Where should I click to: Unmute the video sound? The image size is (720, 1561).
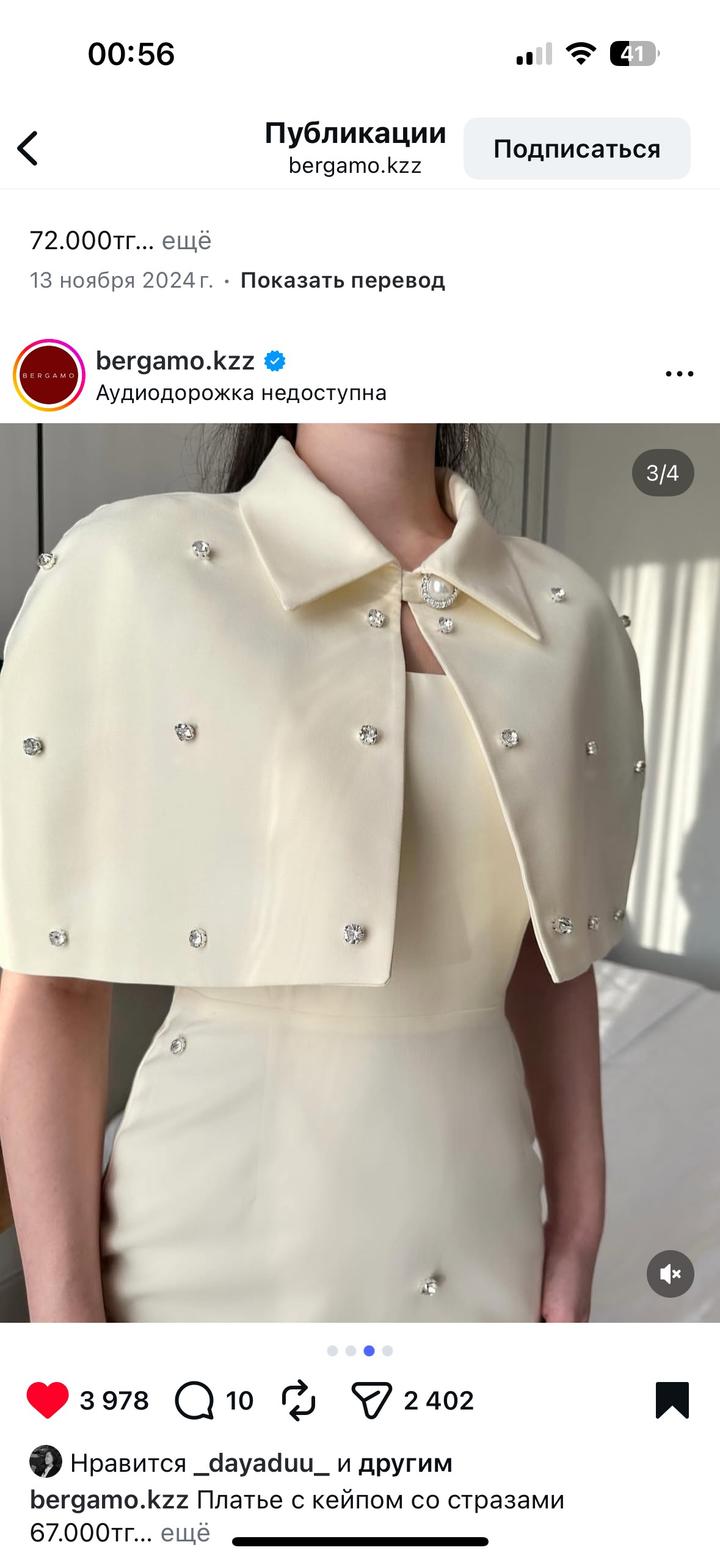point(670,1273)
